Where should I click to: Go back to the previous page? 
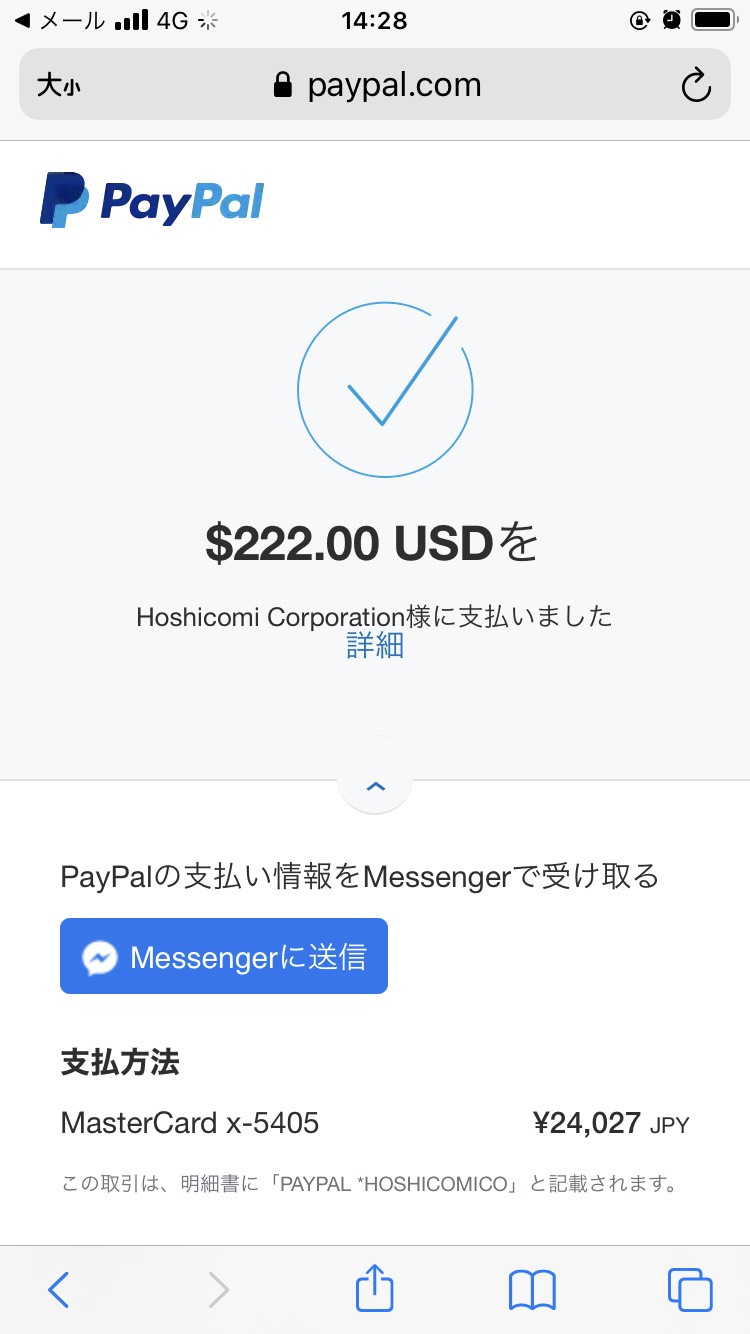[59, 1290]
